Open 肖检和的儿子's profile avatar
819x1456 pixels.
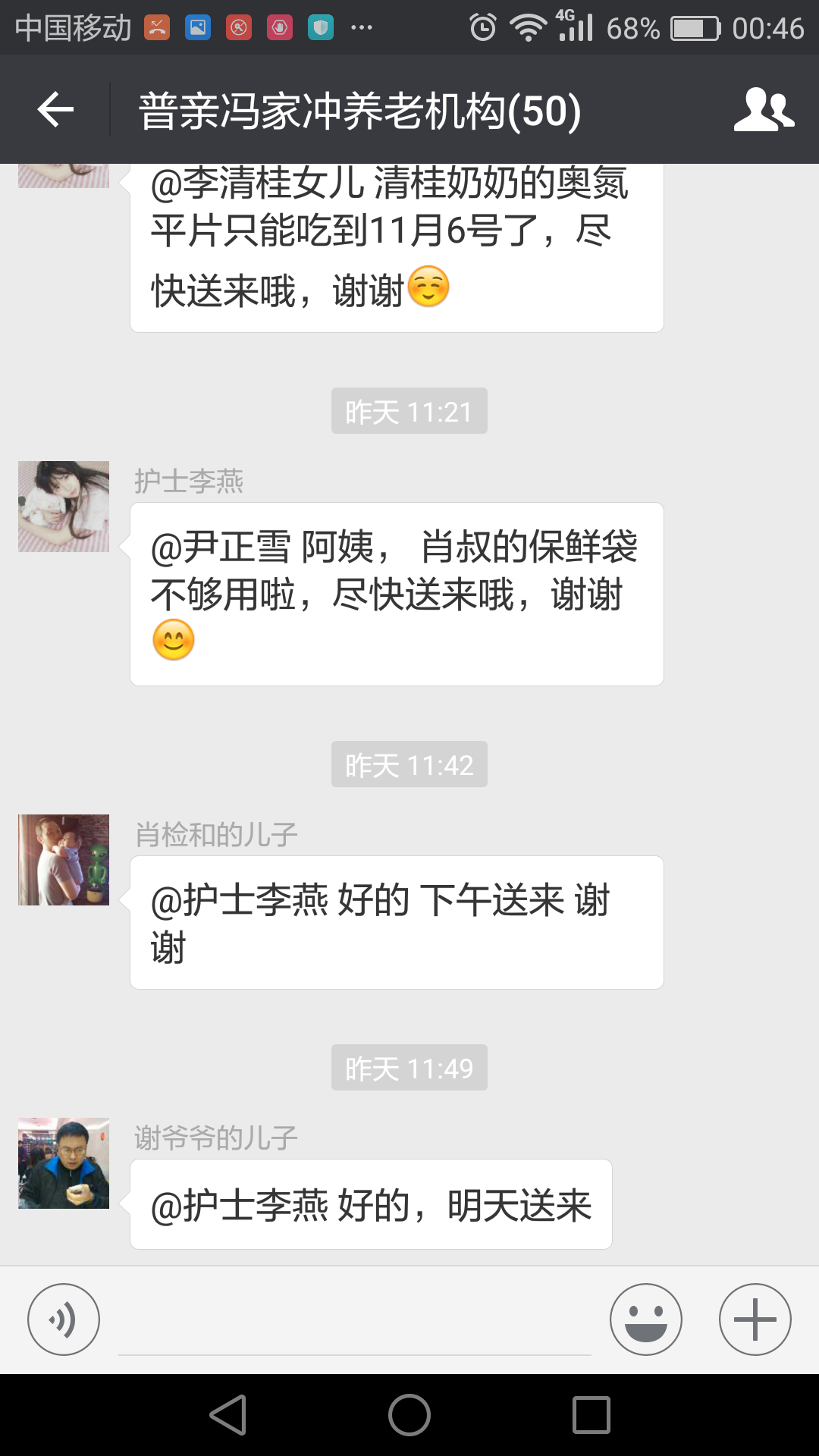click(64, 860)
